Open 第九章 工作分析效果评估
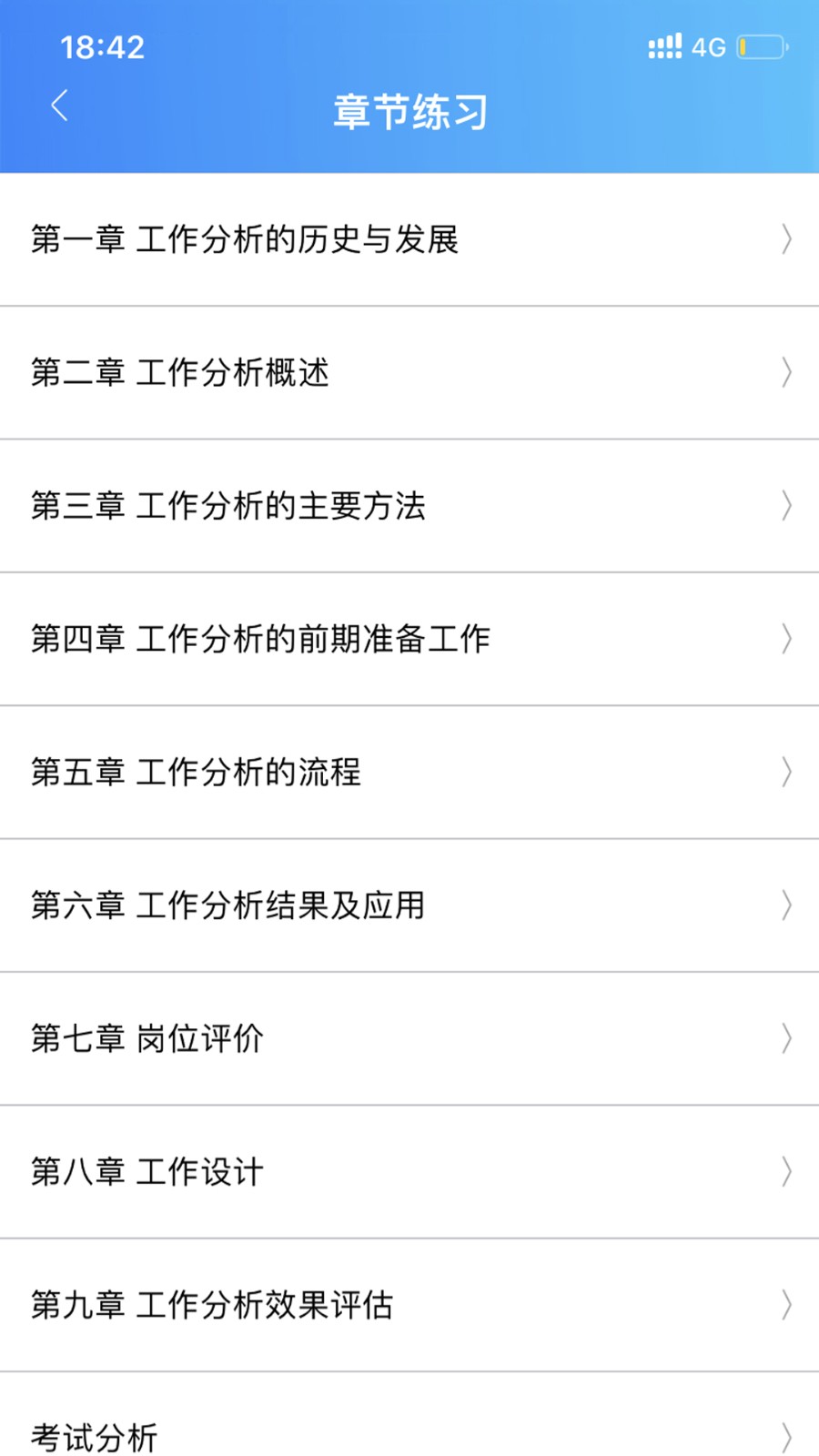 tap(409, 1305)
